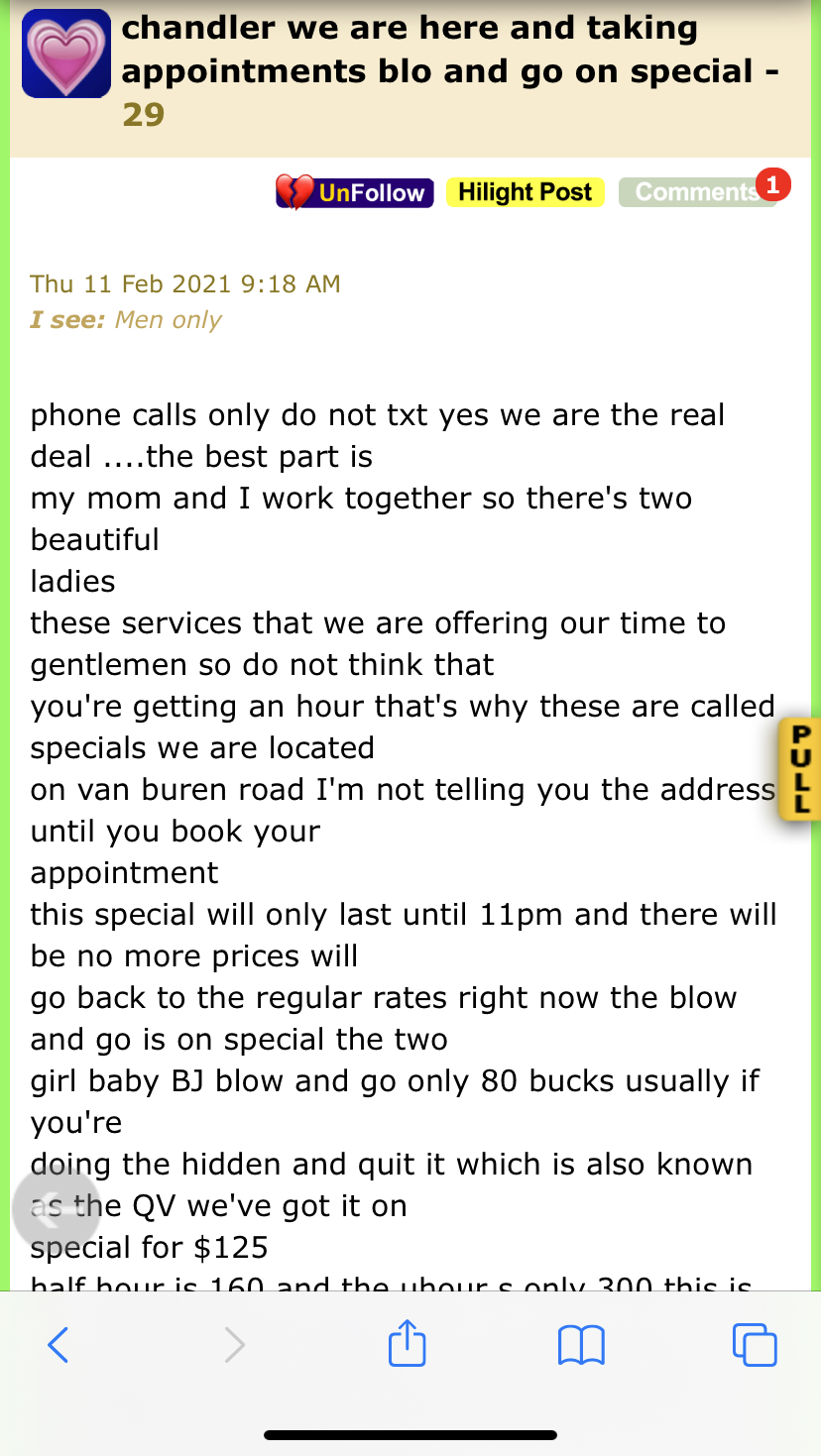This screenshot has width=821, height=1456.
Task: Open the Safari share sheet
Action: 407,1344
